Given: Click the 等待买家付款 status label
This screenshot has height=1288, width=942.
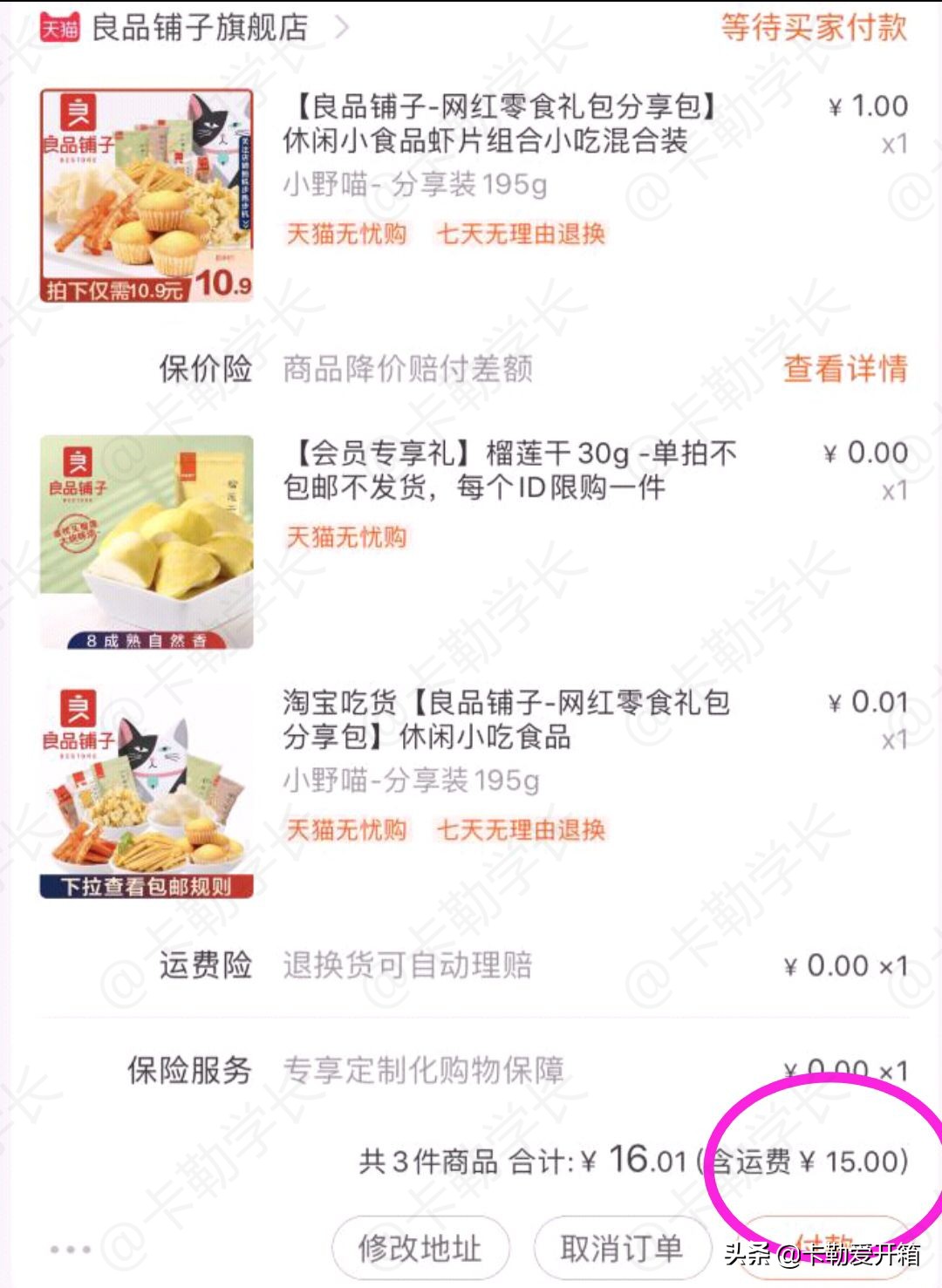Looking at the screenshot, I should 814,26.
